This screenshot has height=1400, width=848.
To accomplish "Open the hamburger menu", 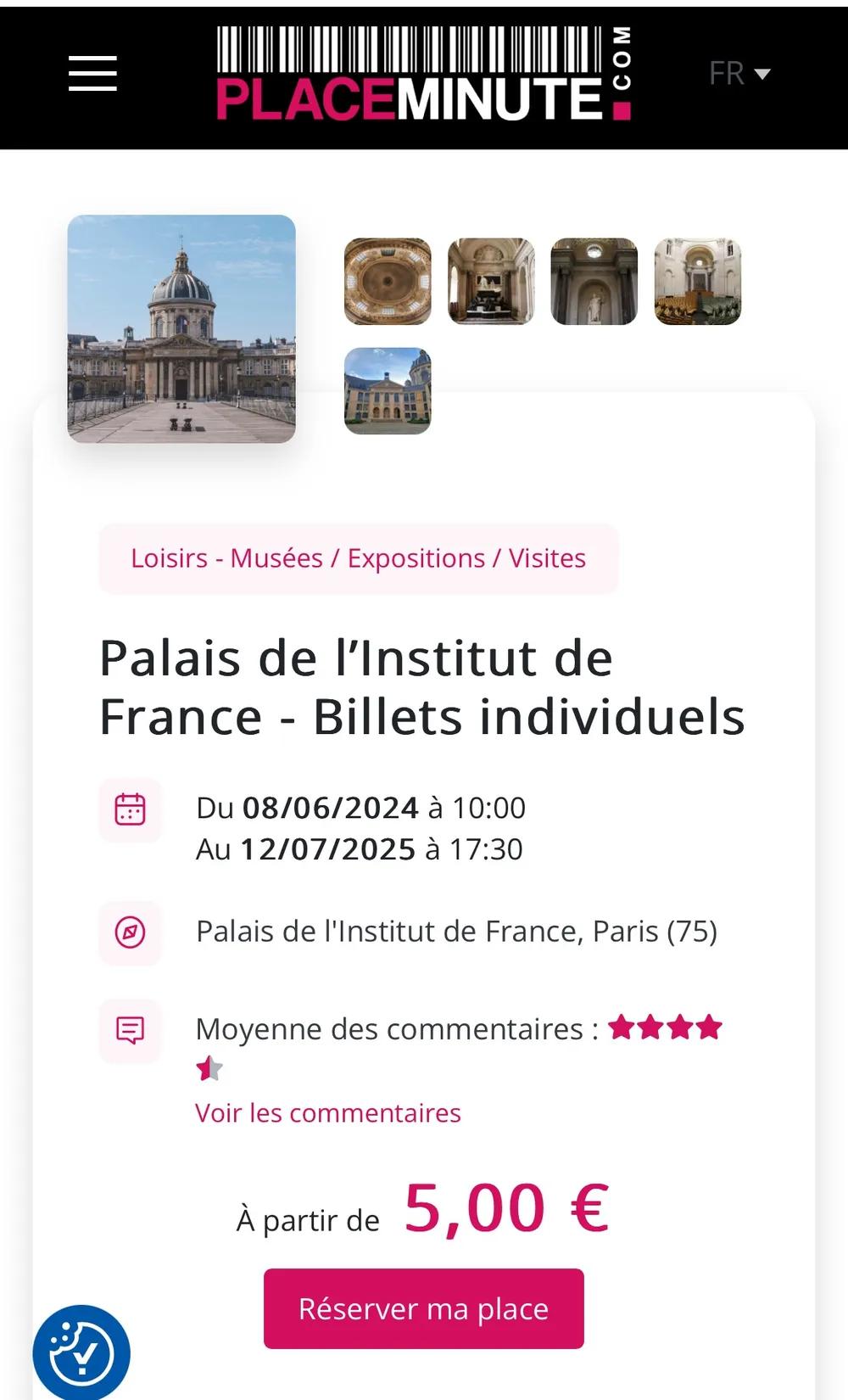I will (x=92, y=74).
